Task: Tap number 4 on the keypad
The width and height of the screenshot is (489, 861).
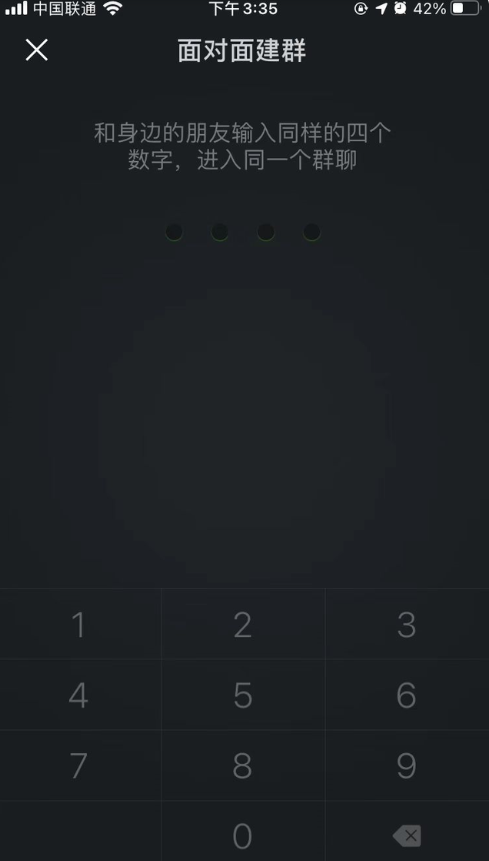Action: point(81,695)
